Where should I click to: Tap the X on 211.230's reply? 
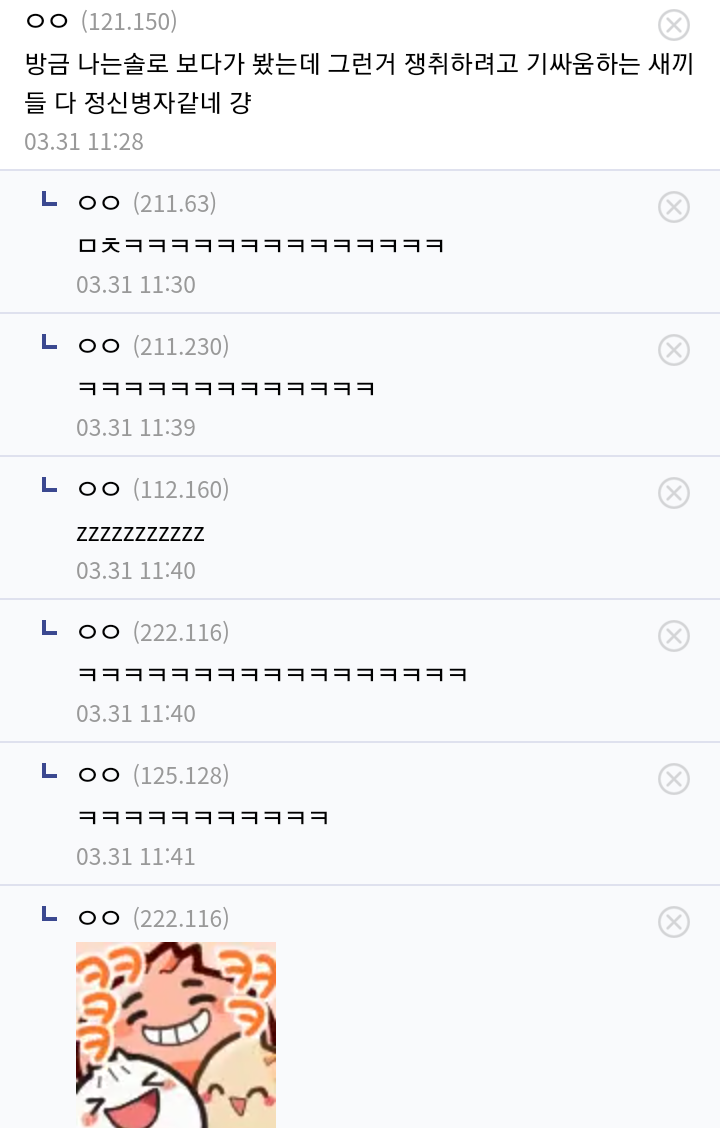tap(674, 350)
